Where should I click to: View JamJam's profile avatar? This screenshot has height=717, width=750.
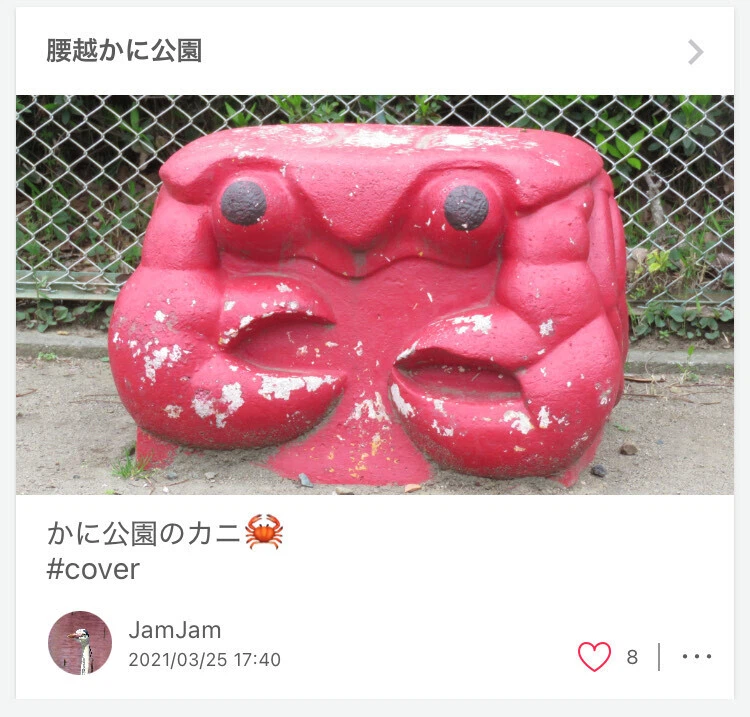[x=80, y=643]
